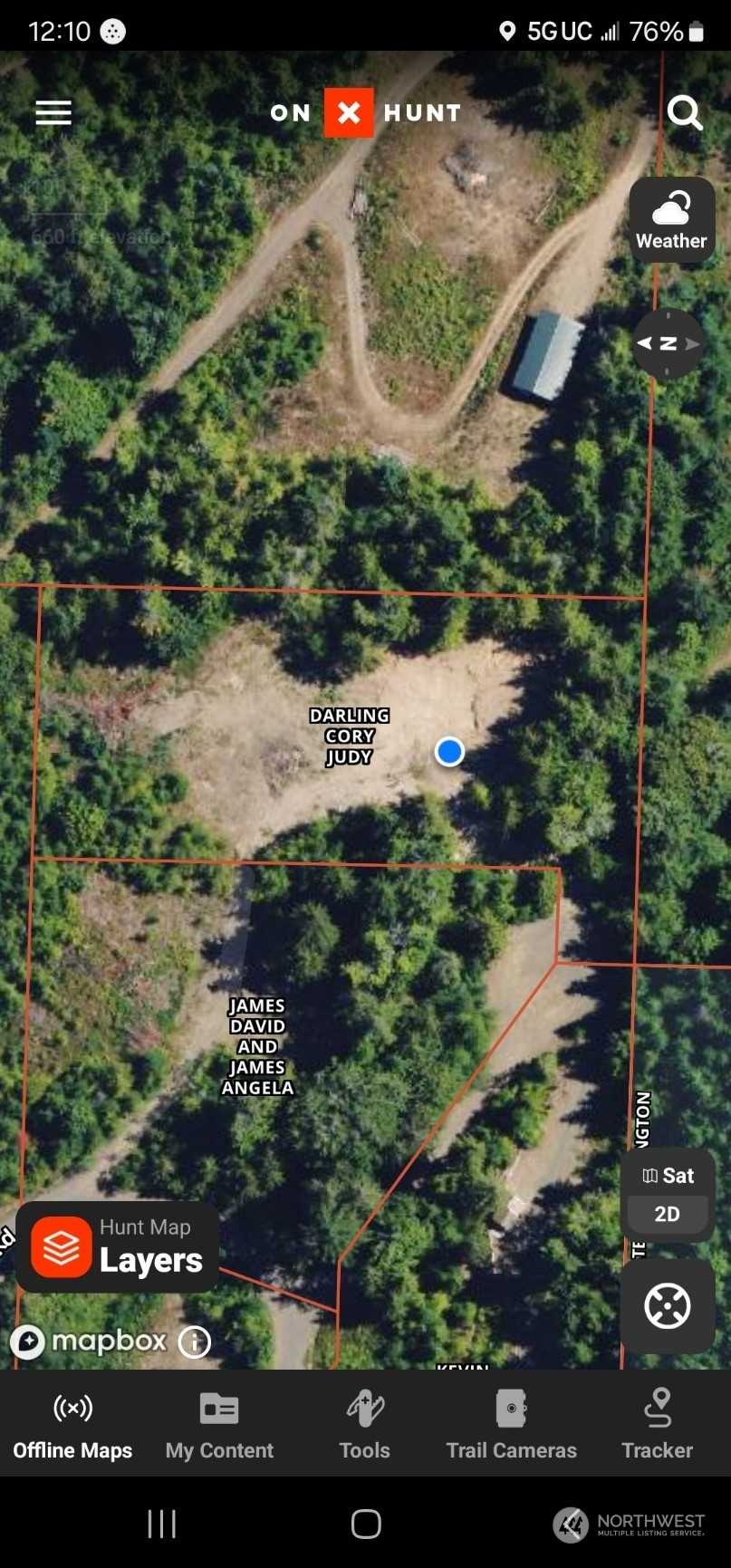Viewport: 731px width, 1568px height.
Task: Tap the system home button
Action: (x=366, y=1524)
